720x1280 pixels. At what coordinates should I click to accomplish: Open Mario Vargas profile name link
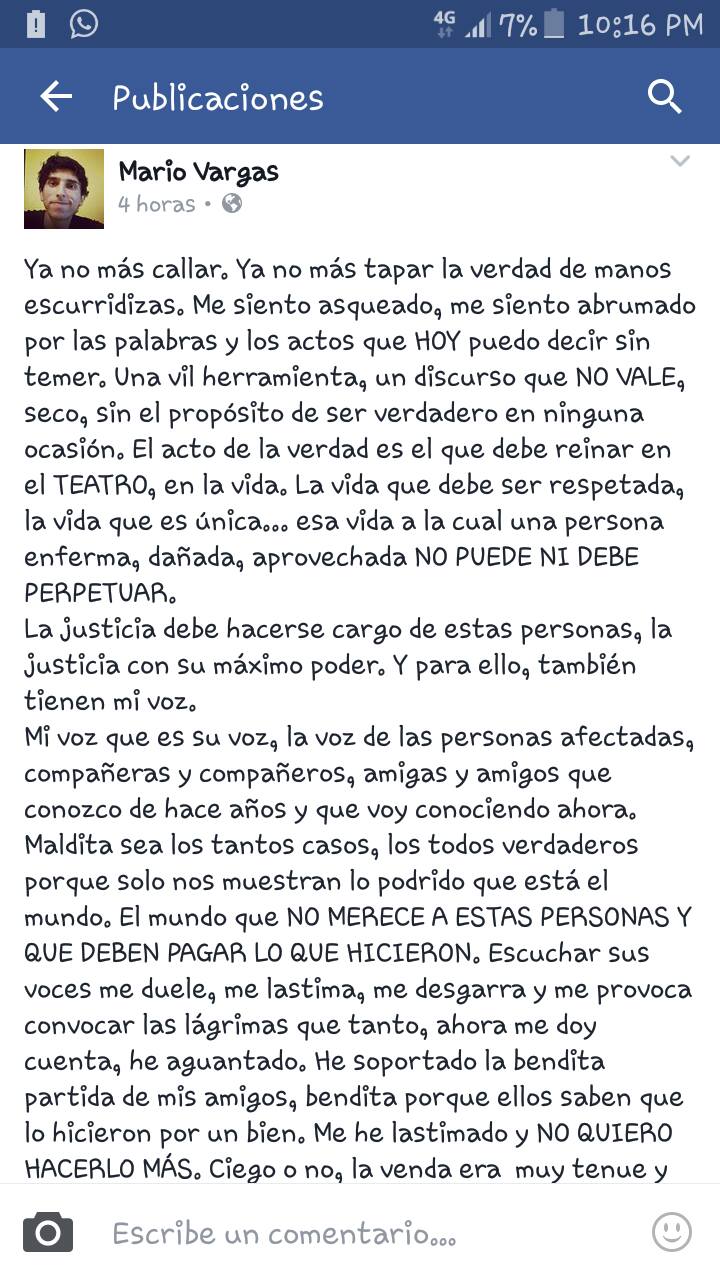pyautogui.click(x=198, y=172)
